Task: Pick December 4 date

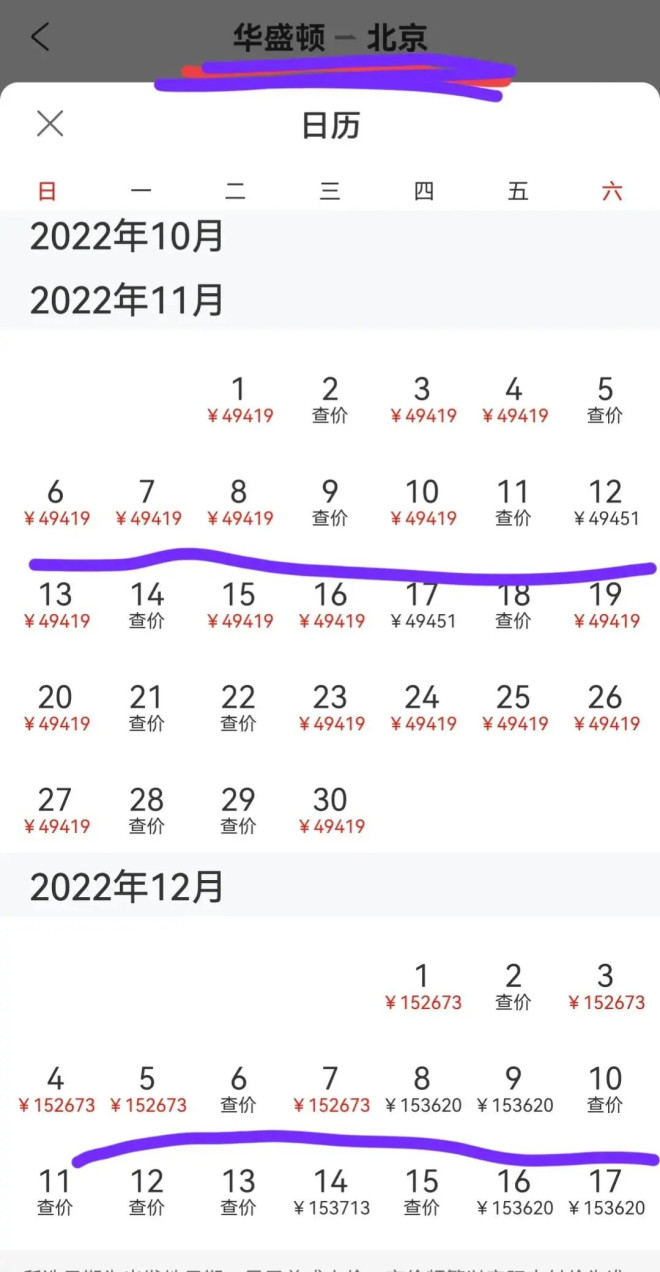Action: 55,1090
